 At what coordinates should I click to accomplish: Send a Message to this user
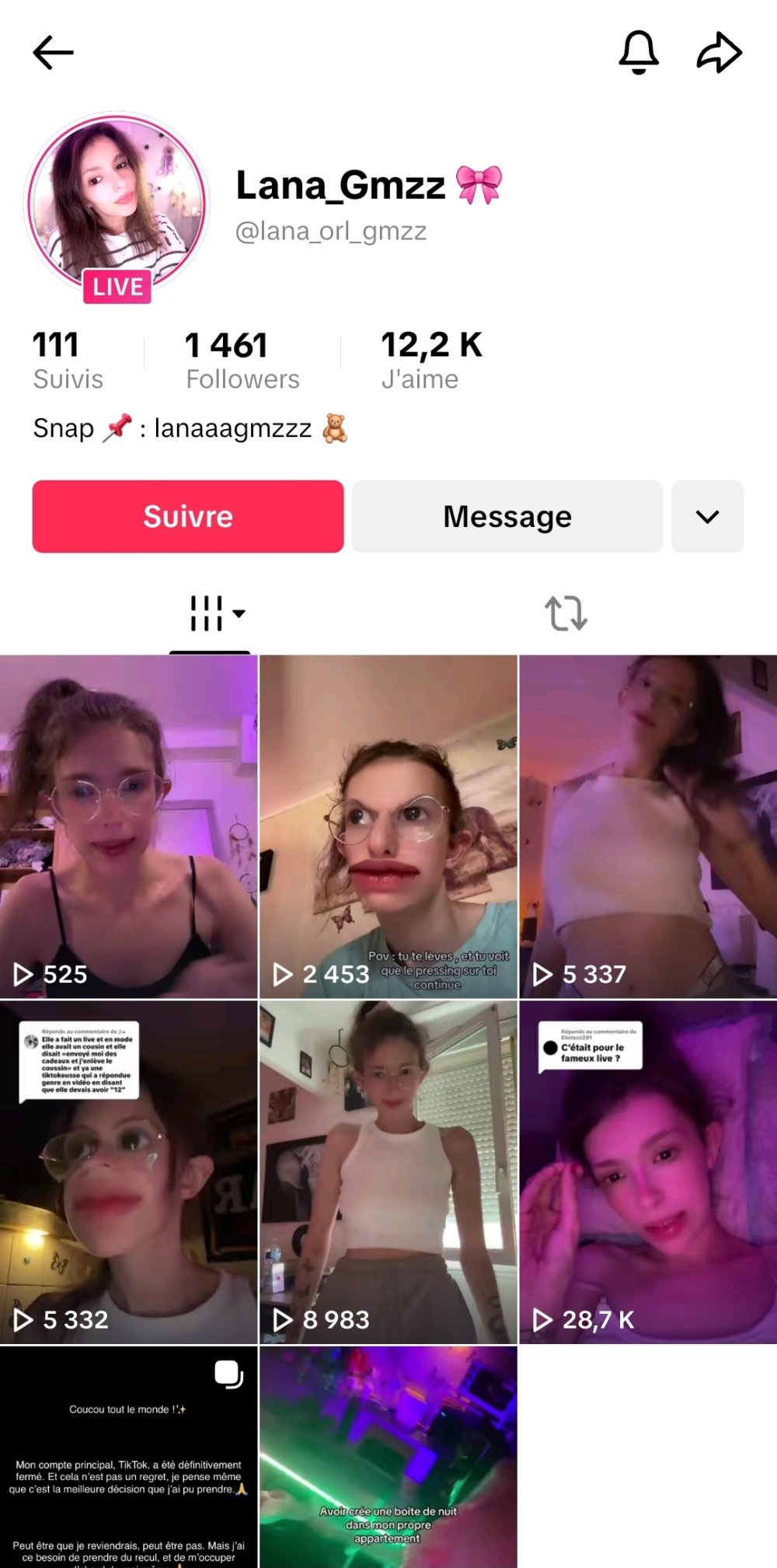pos(507,516)
